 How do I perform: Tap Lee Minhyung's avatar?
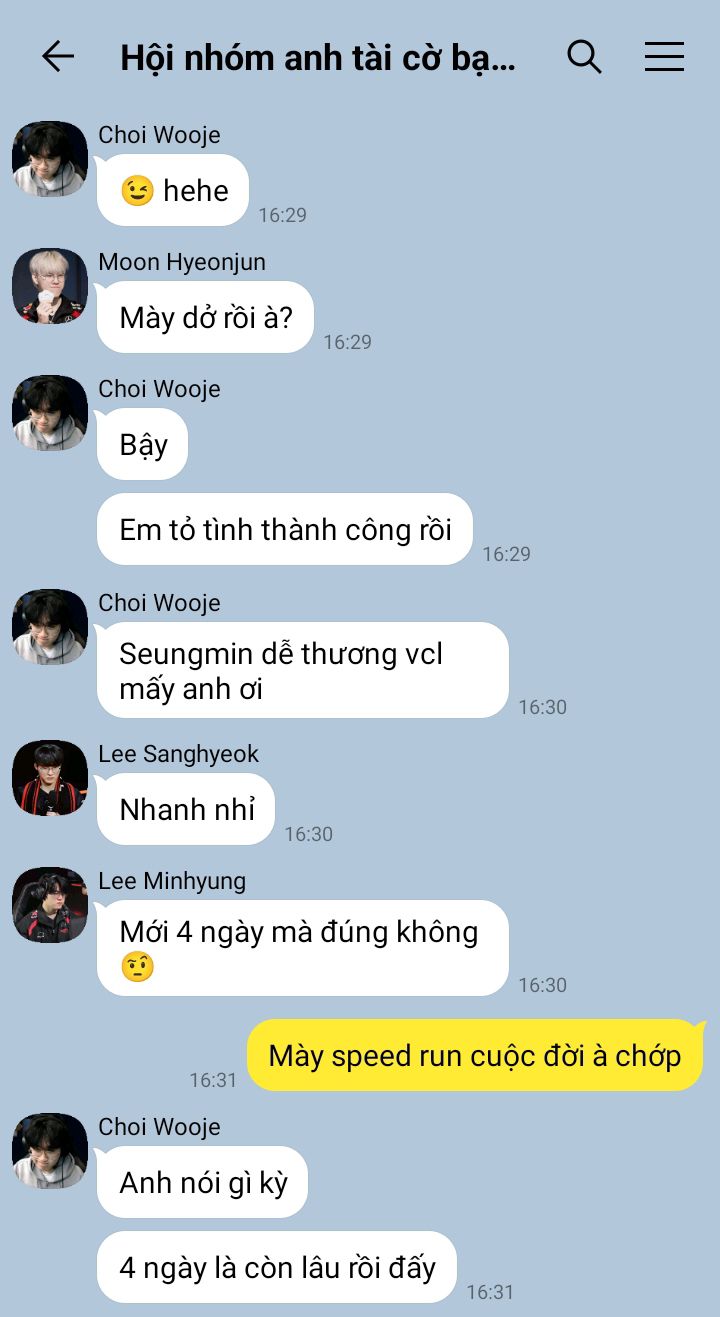pyautogui.click(x=50, y=905)
